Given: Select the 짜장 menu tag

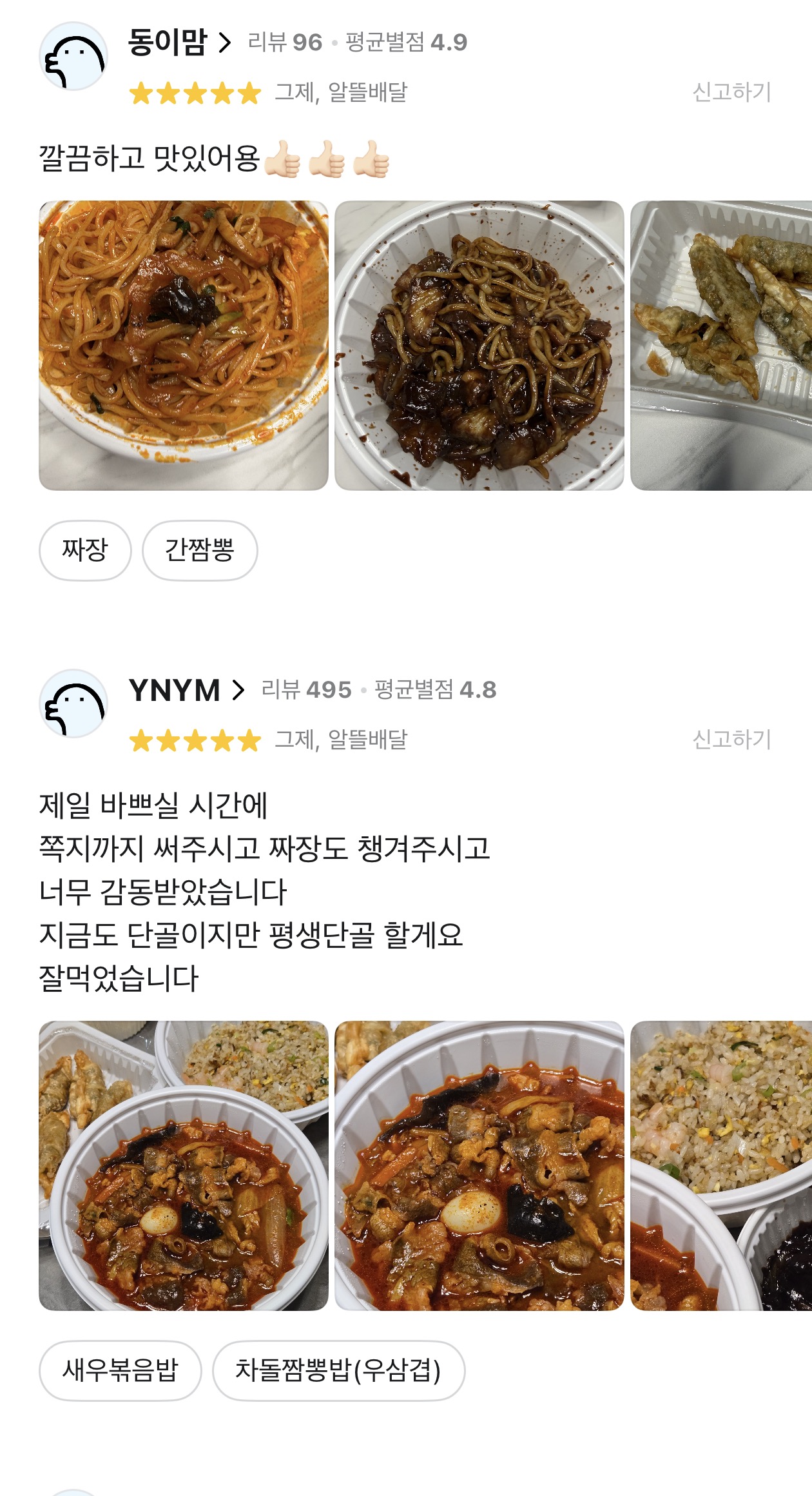Looking at the screenshot, I should click(x=84, y=549).
